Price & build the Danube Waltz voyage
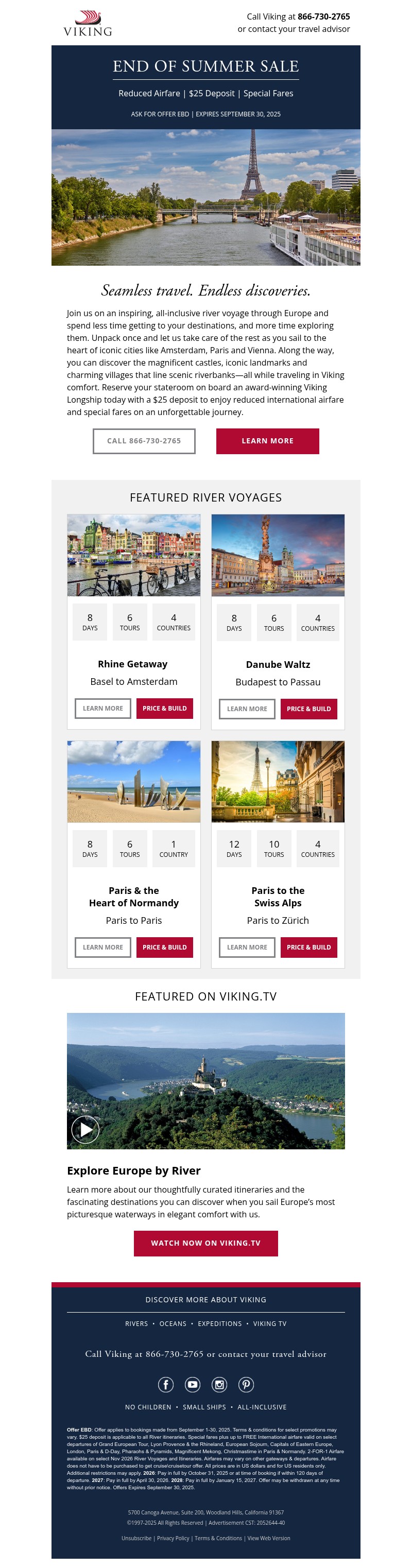 point(308,709)
